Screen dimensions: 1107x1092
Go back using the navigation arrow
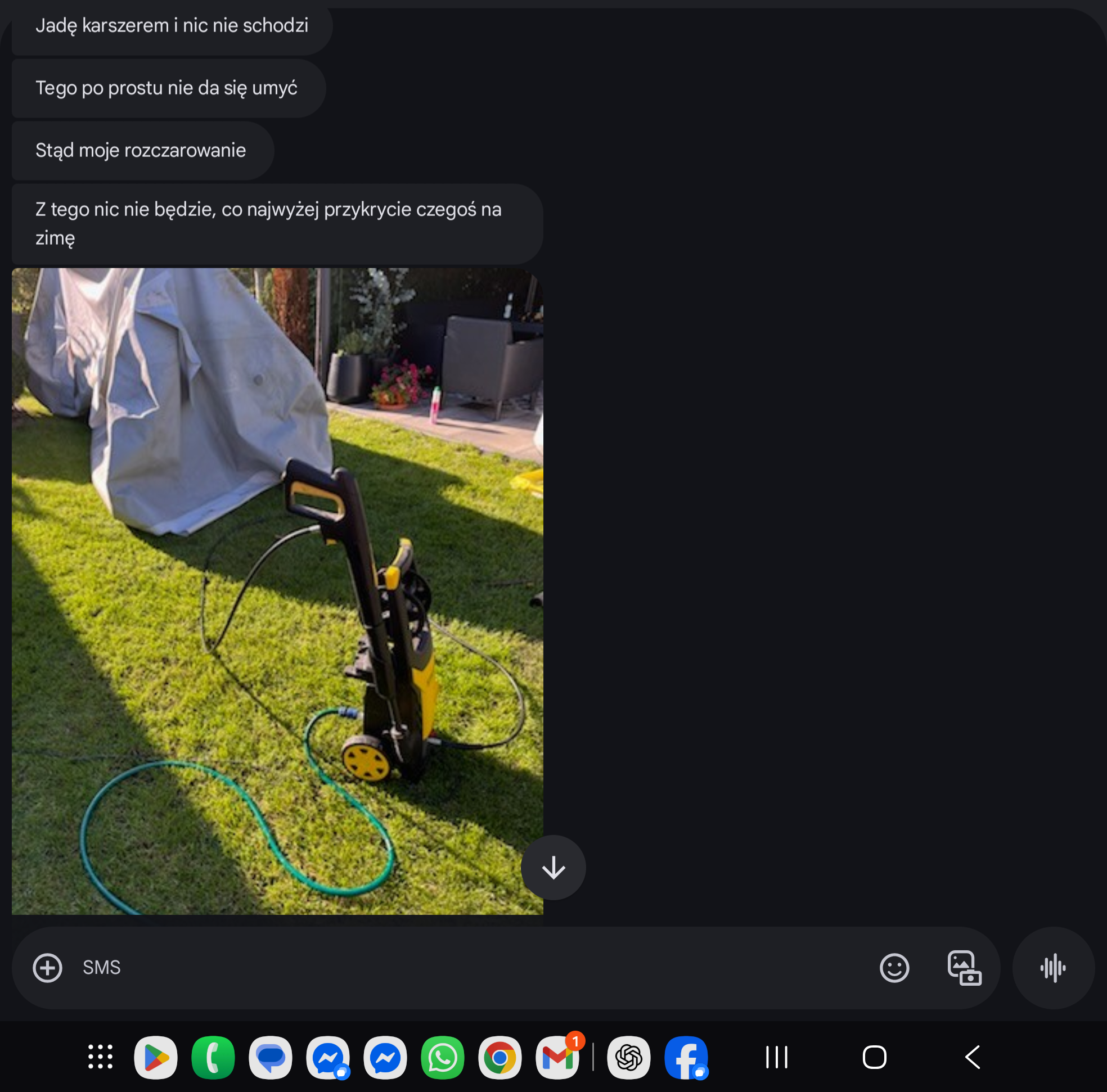pyautogui.click(x=973, y=1057)
